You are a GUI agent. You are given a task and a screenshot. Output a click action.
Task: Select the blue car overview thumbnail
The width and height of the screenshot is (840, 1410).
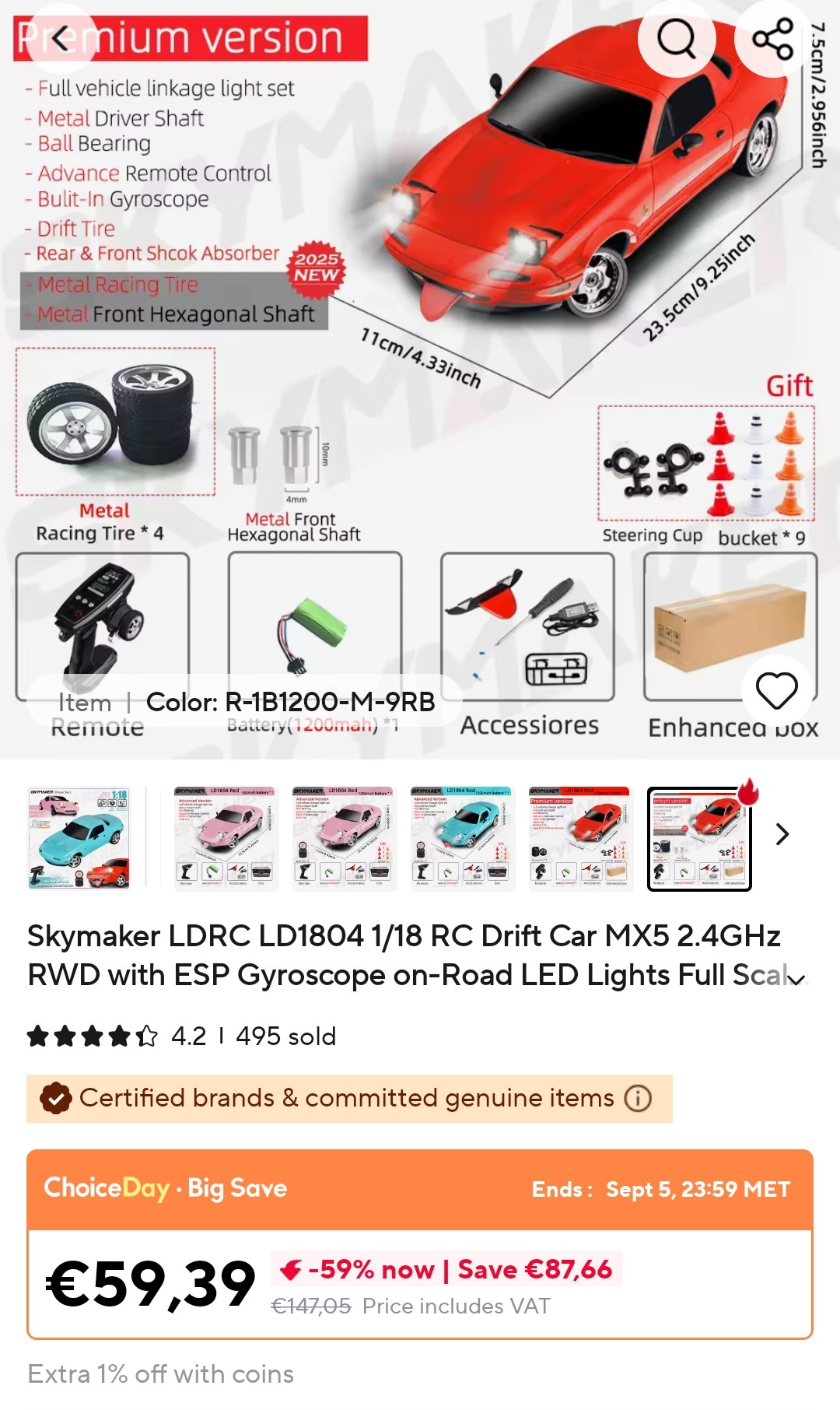[x=79, y=838]
